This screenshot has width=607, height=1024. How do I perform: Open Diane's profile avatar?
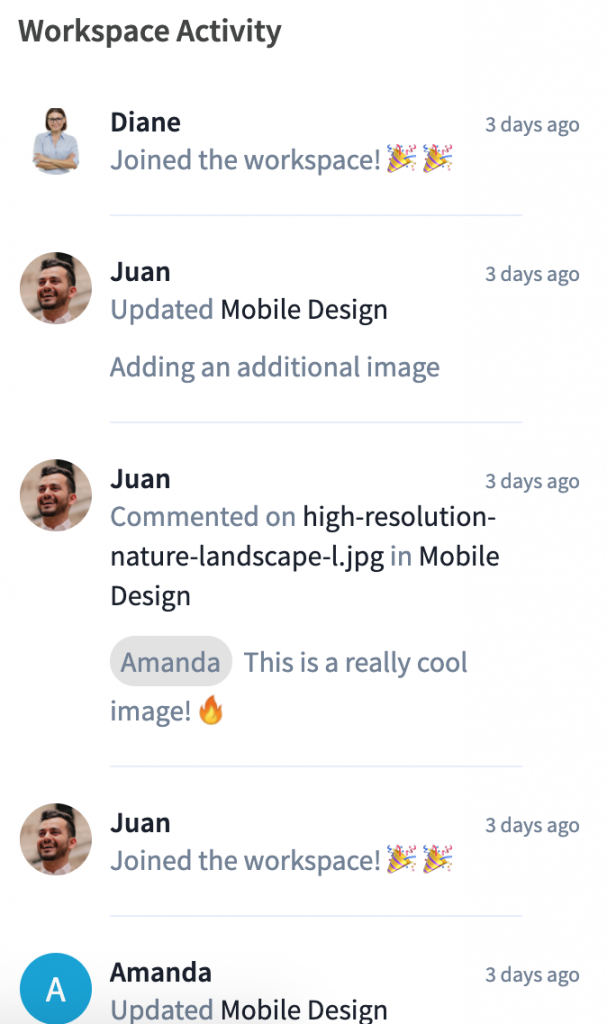[56, 141]
